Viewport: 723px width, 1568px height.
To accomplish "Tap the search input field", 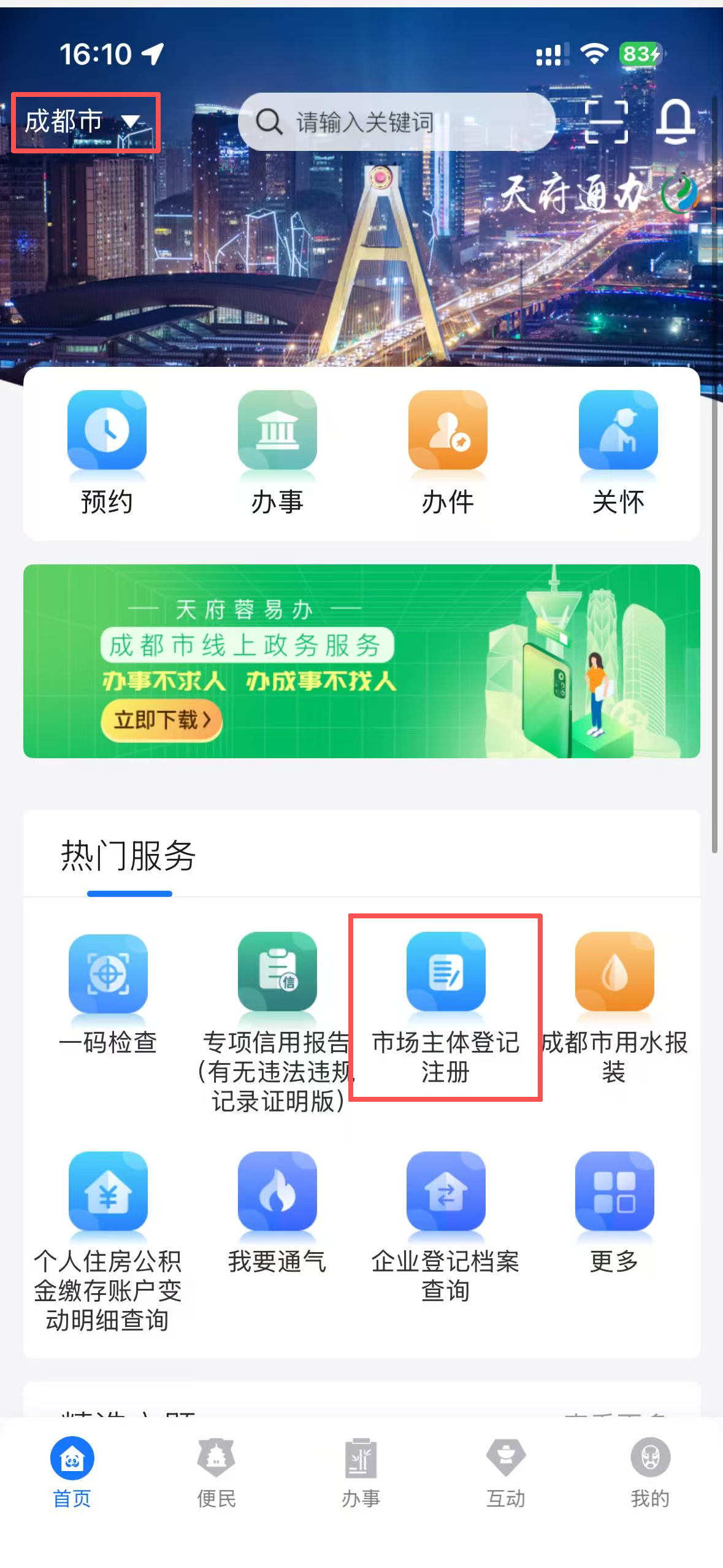I will point(399,121).
